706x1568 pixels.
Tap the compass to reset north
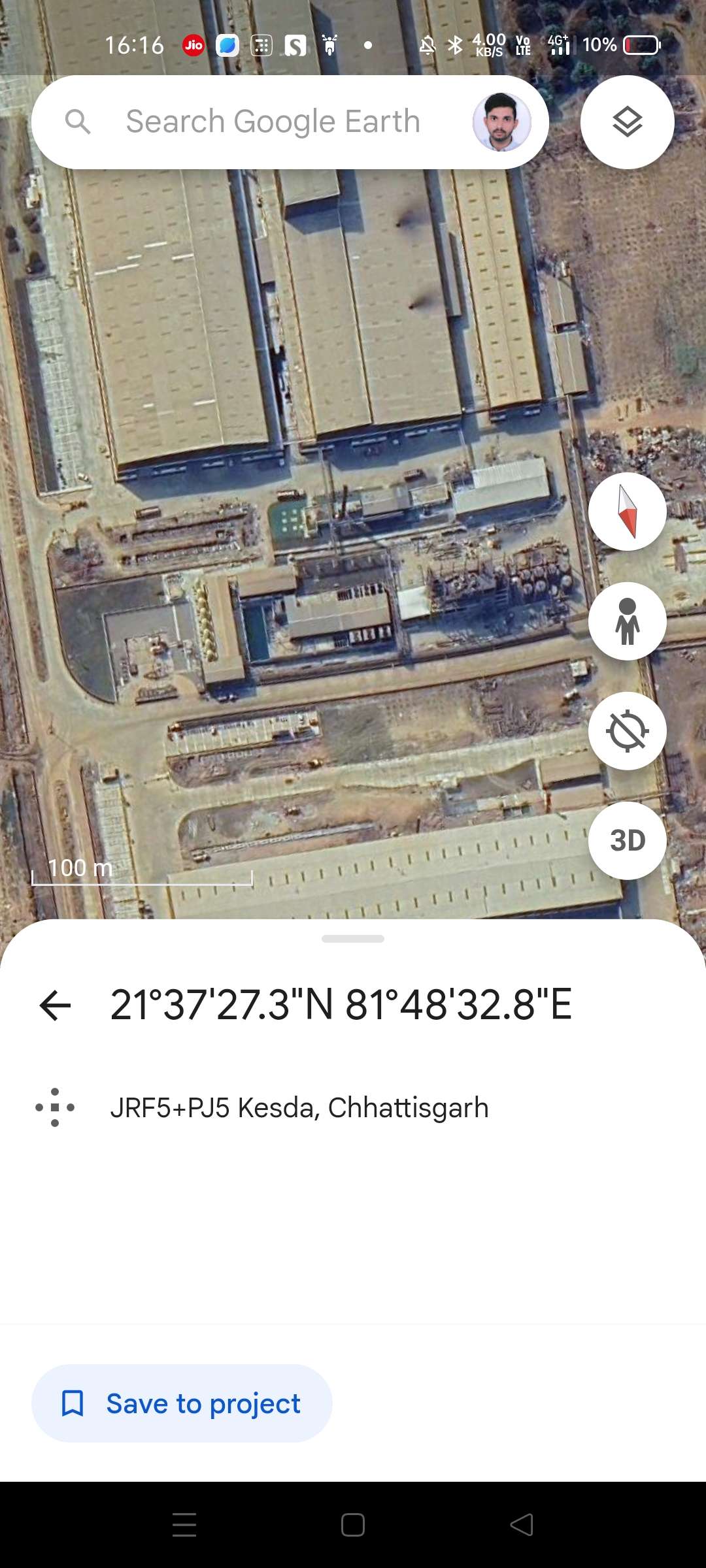(x=627, y=512)
